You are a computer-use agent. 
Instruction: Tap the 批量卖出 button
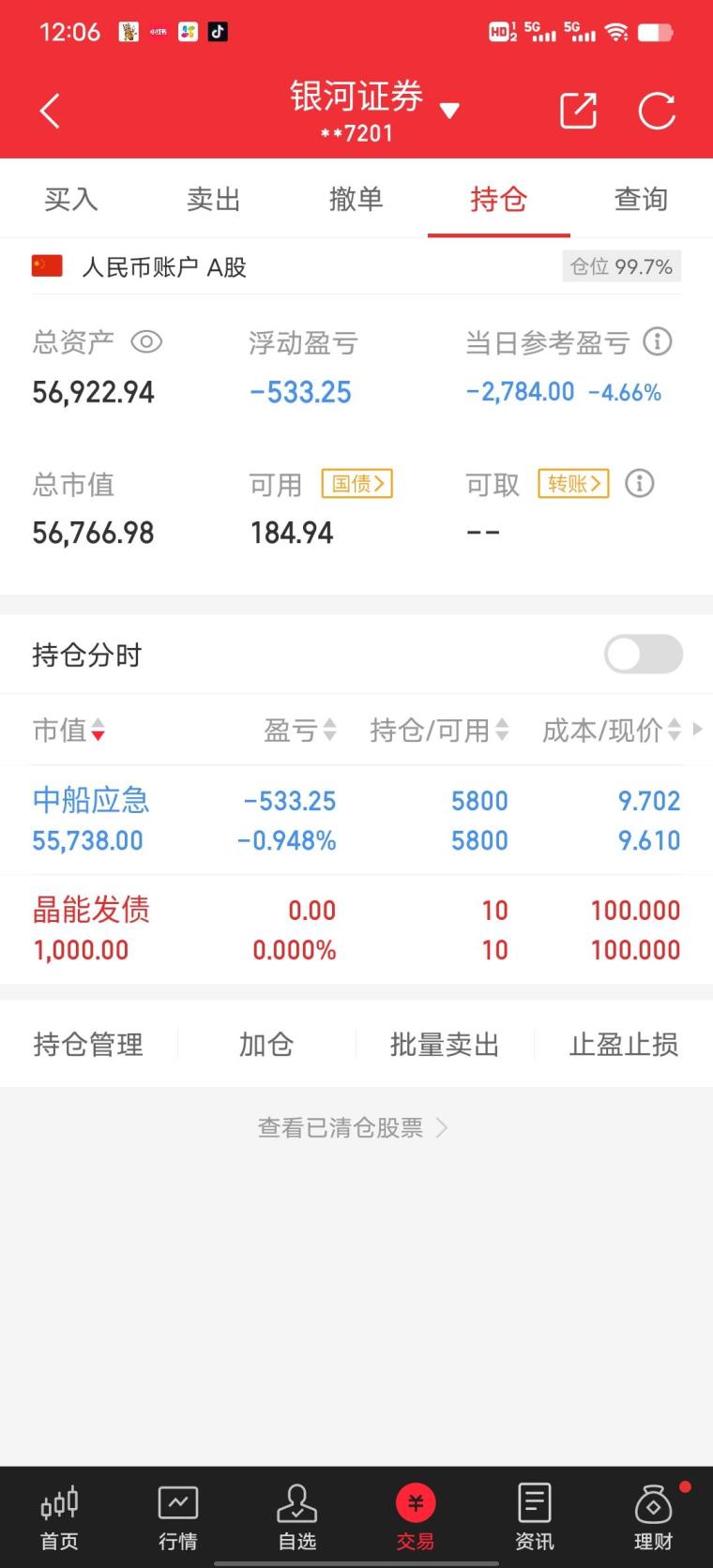coord(445,1044)
